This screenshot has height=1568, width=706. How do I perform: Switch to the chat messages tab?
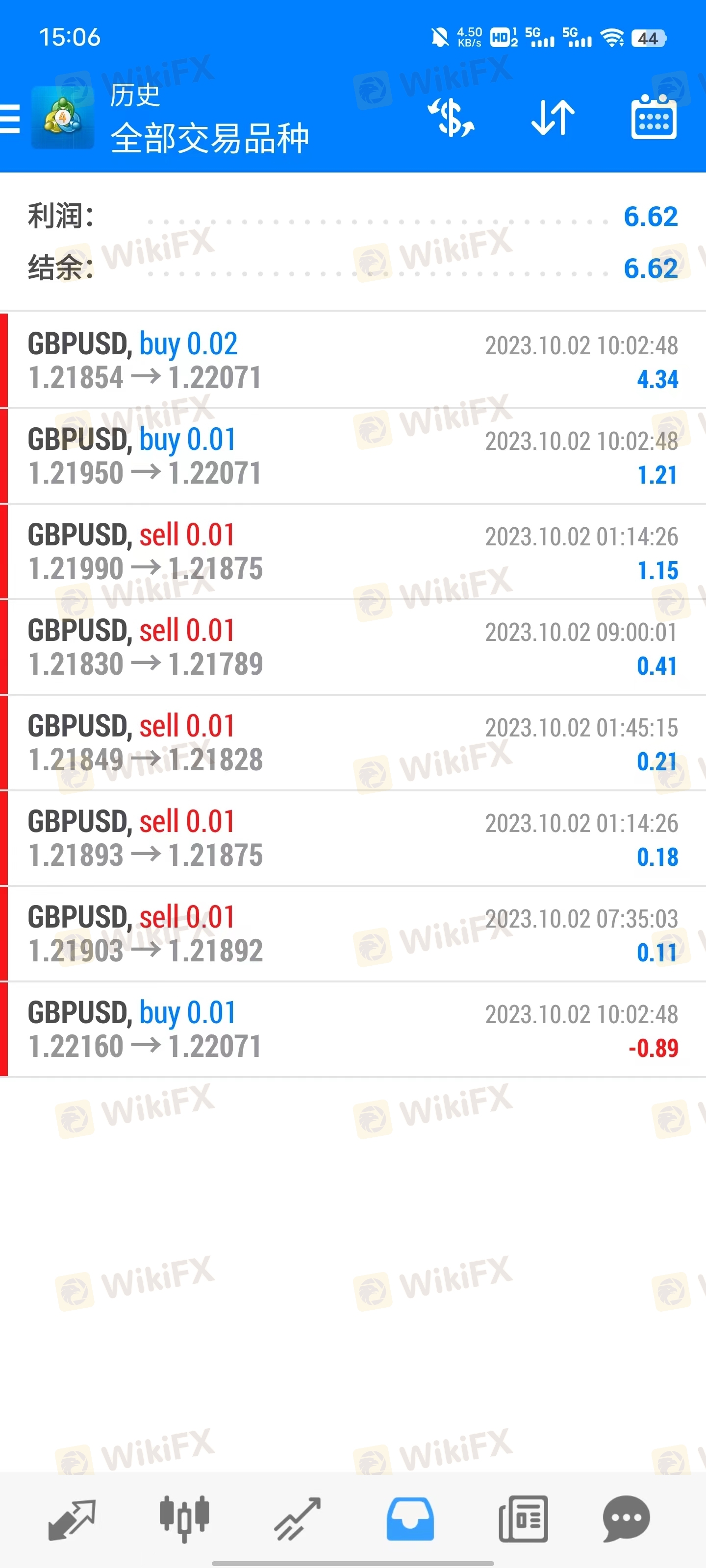[626, 1519]
